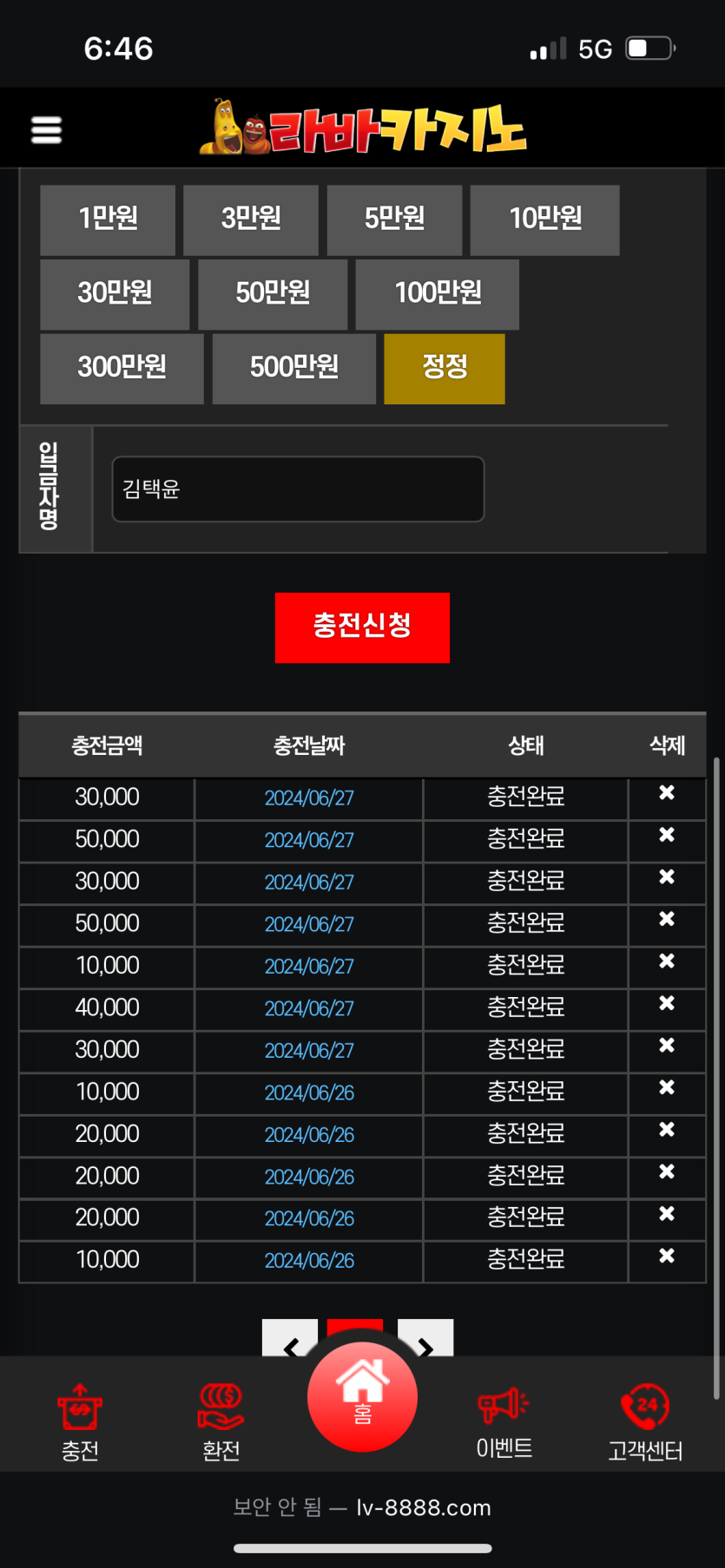
Task: Go to the 홈 tab
Action: tap(362, 1397)
